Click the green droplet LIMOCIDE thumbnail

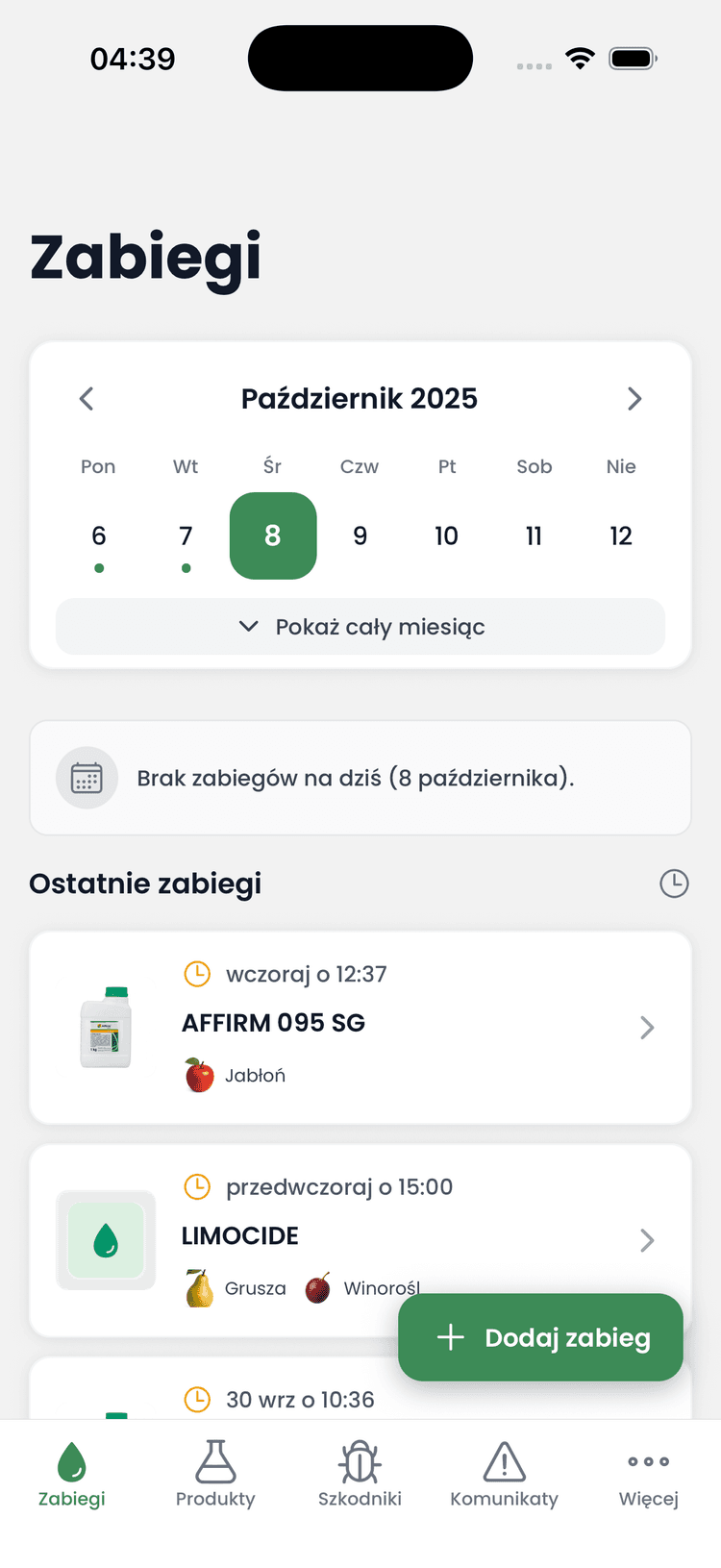[x=106, y=1240]
